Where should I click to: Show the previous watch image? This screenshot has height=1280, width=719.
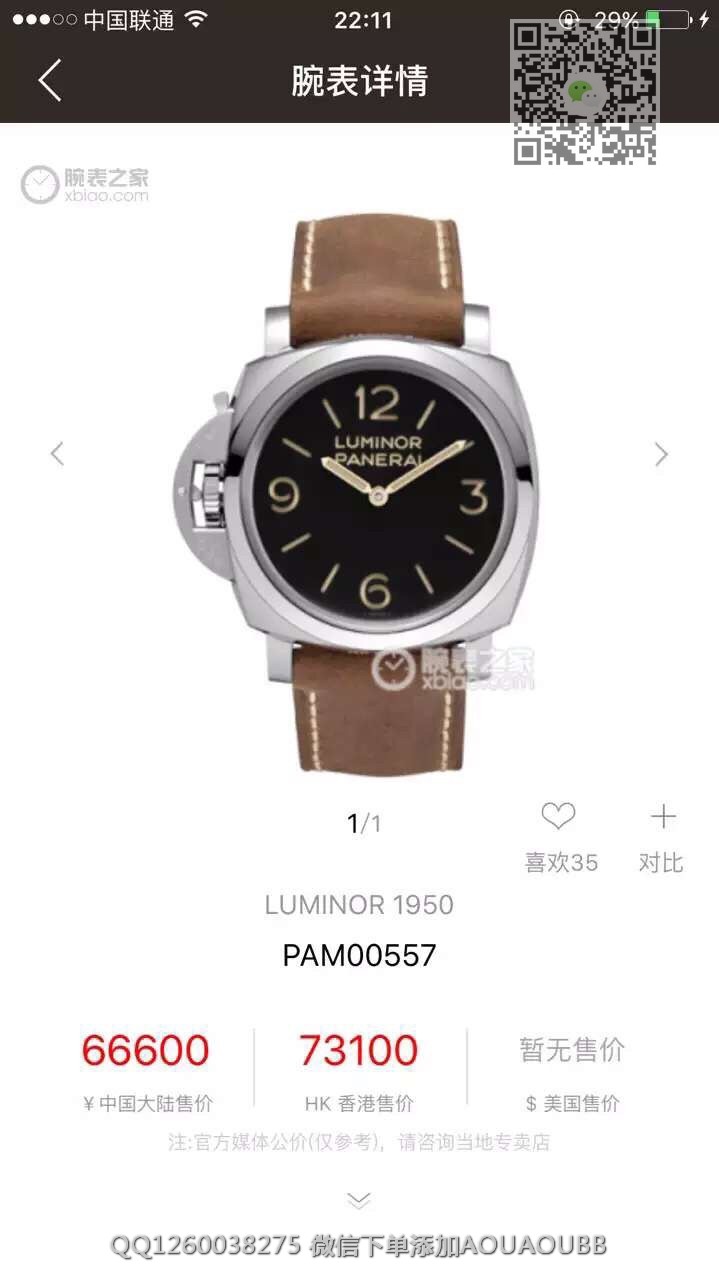(x=57, y=454)
